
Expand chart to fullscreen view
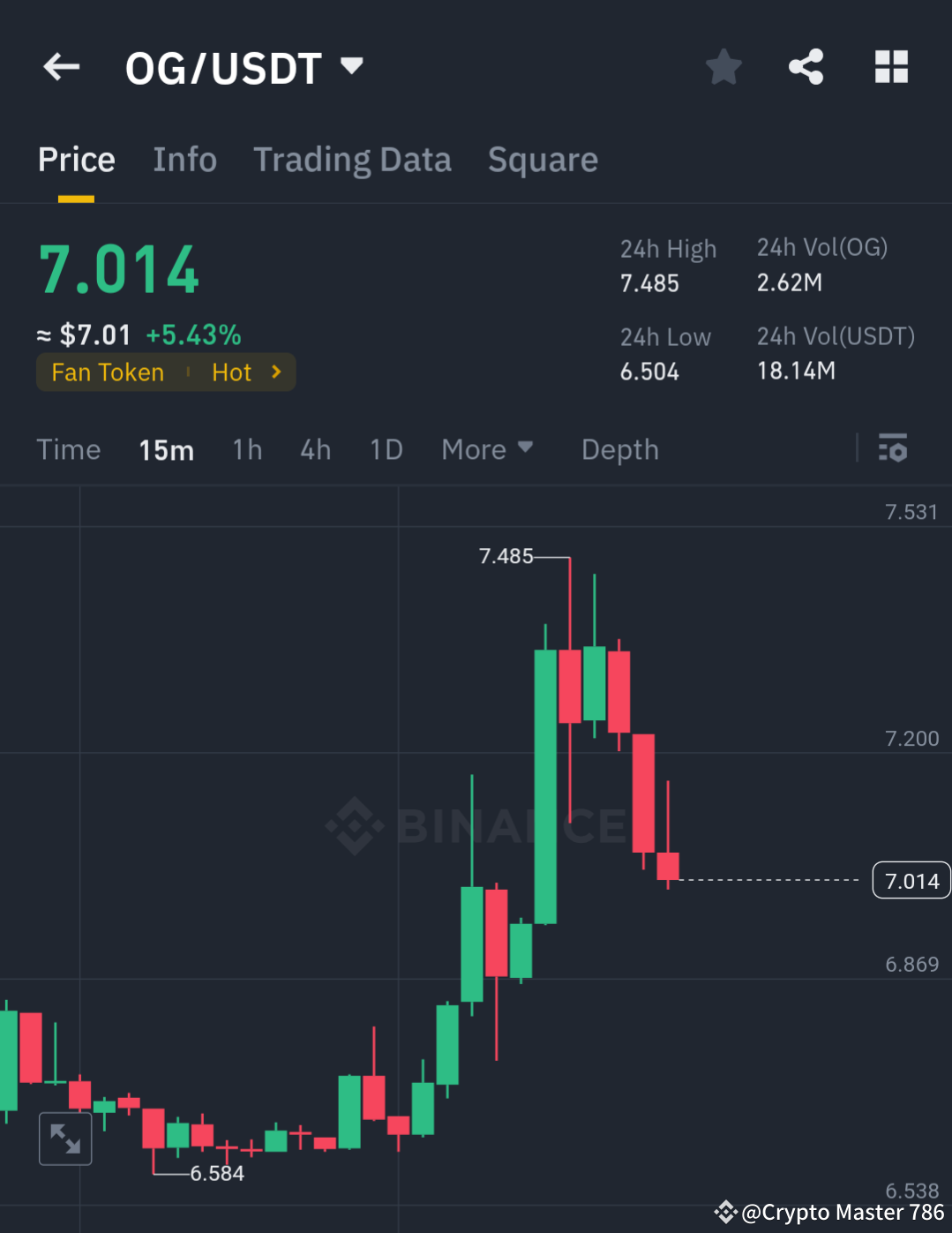(65, 1139)
